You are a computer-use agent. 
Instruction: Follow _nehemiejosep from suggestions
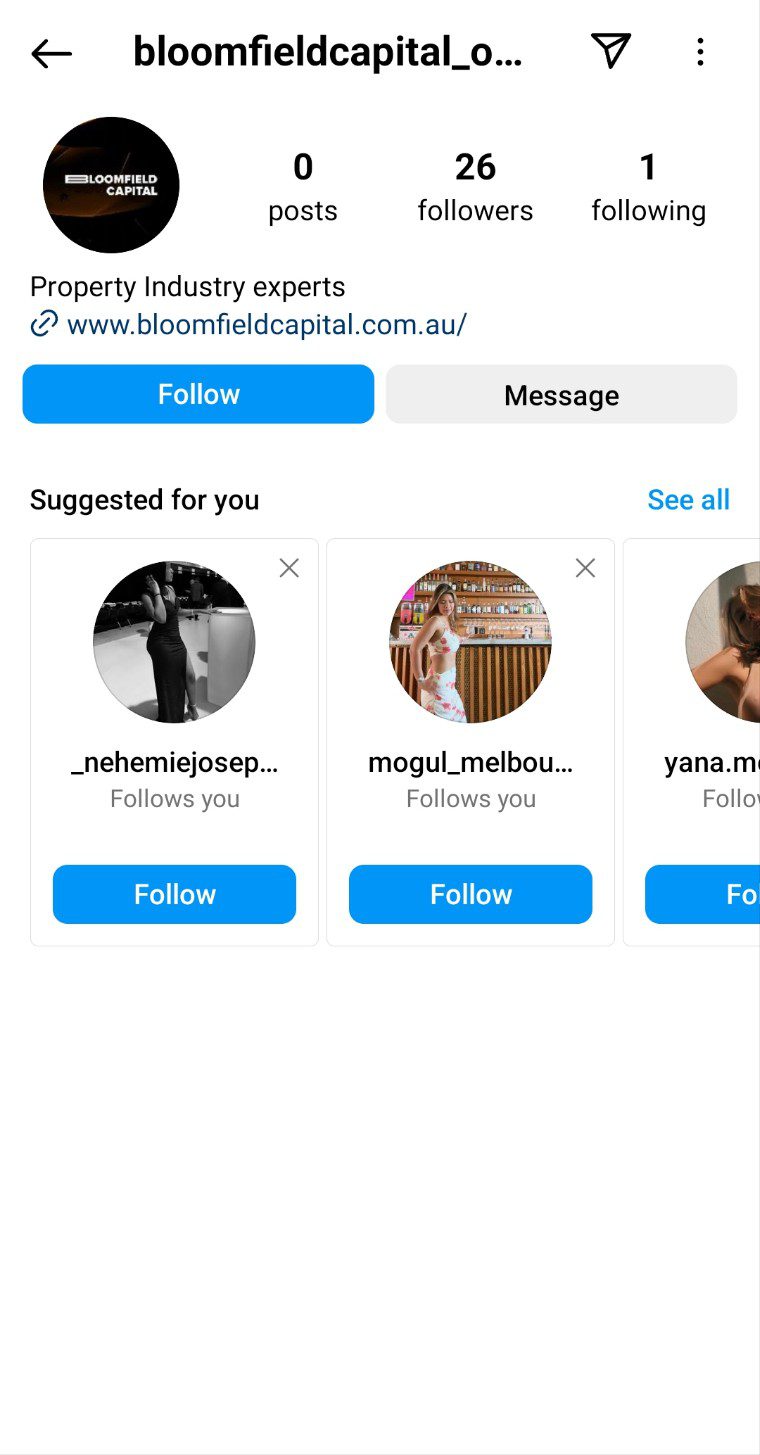click(174, 894)
